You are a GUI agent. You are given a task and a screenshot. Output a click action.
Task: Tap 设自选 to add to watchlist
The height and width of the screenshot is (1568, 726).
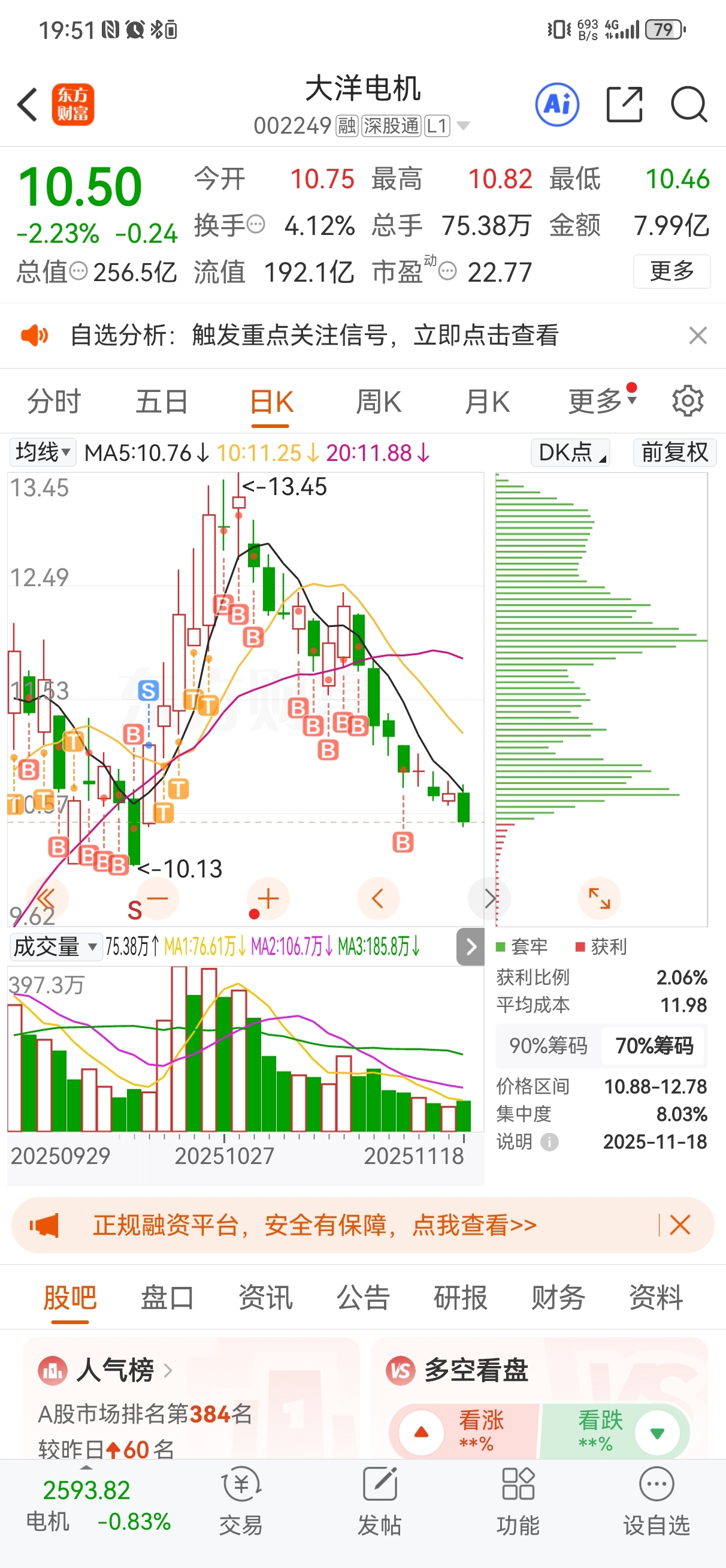tap(657, 1501)
